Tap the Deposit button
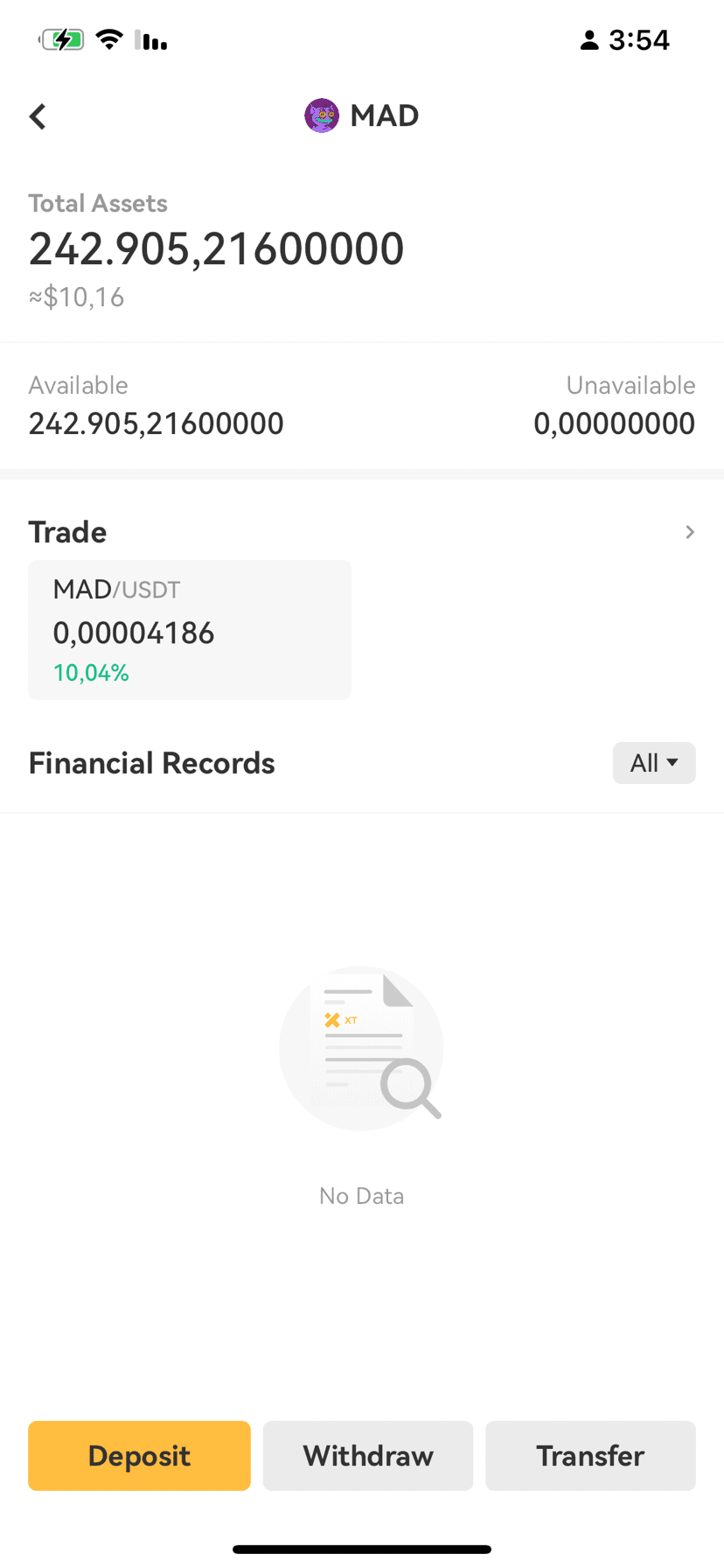The width and height of the screenshot is (724, 1568). 139,1455
